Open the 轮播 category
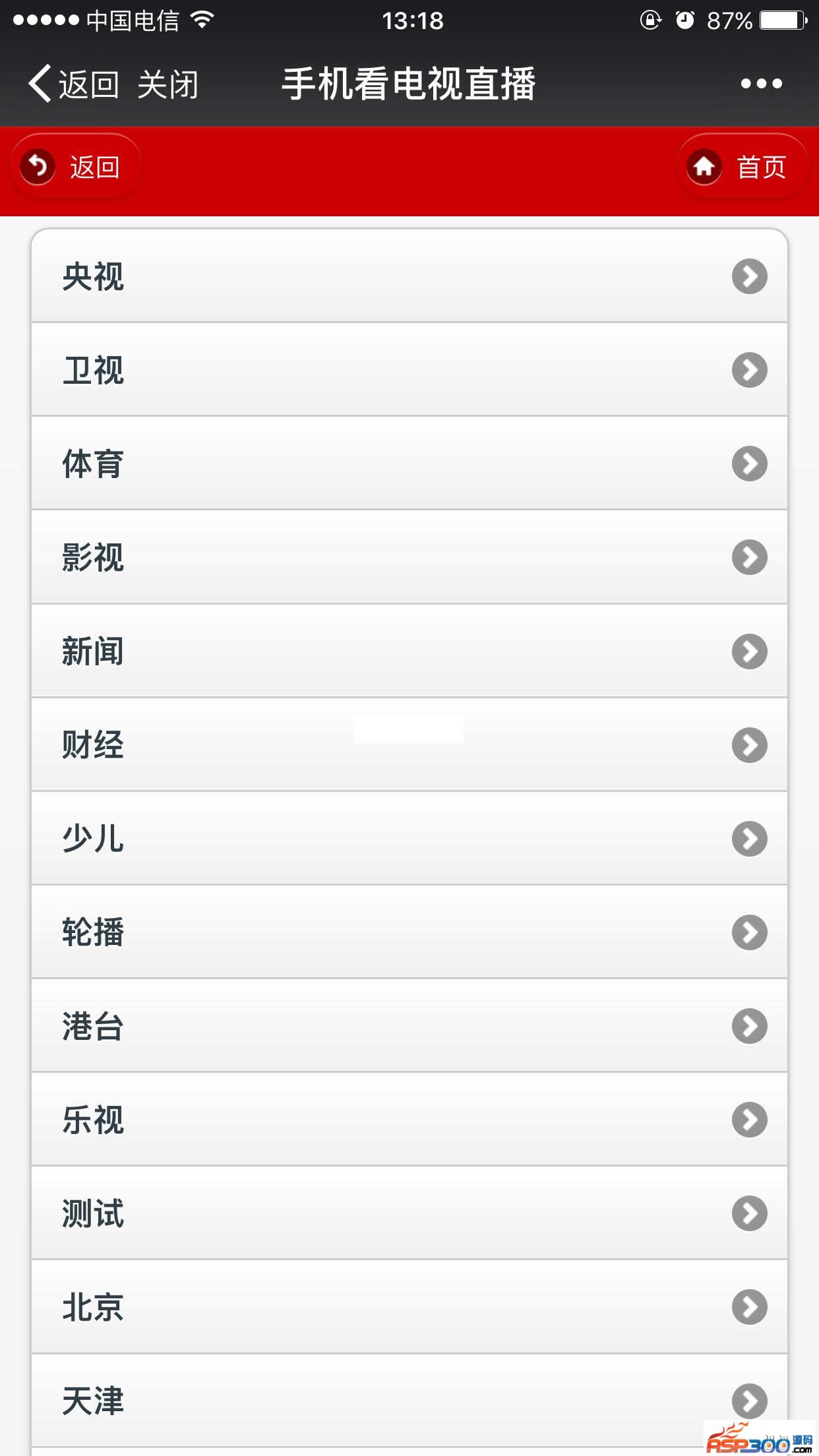Viewport: 819px width, 1456px height. tap(409, 932)
